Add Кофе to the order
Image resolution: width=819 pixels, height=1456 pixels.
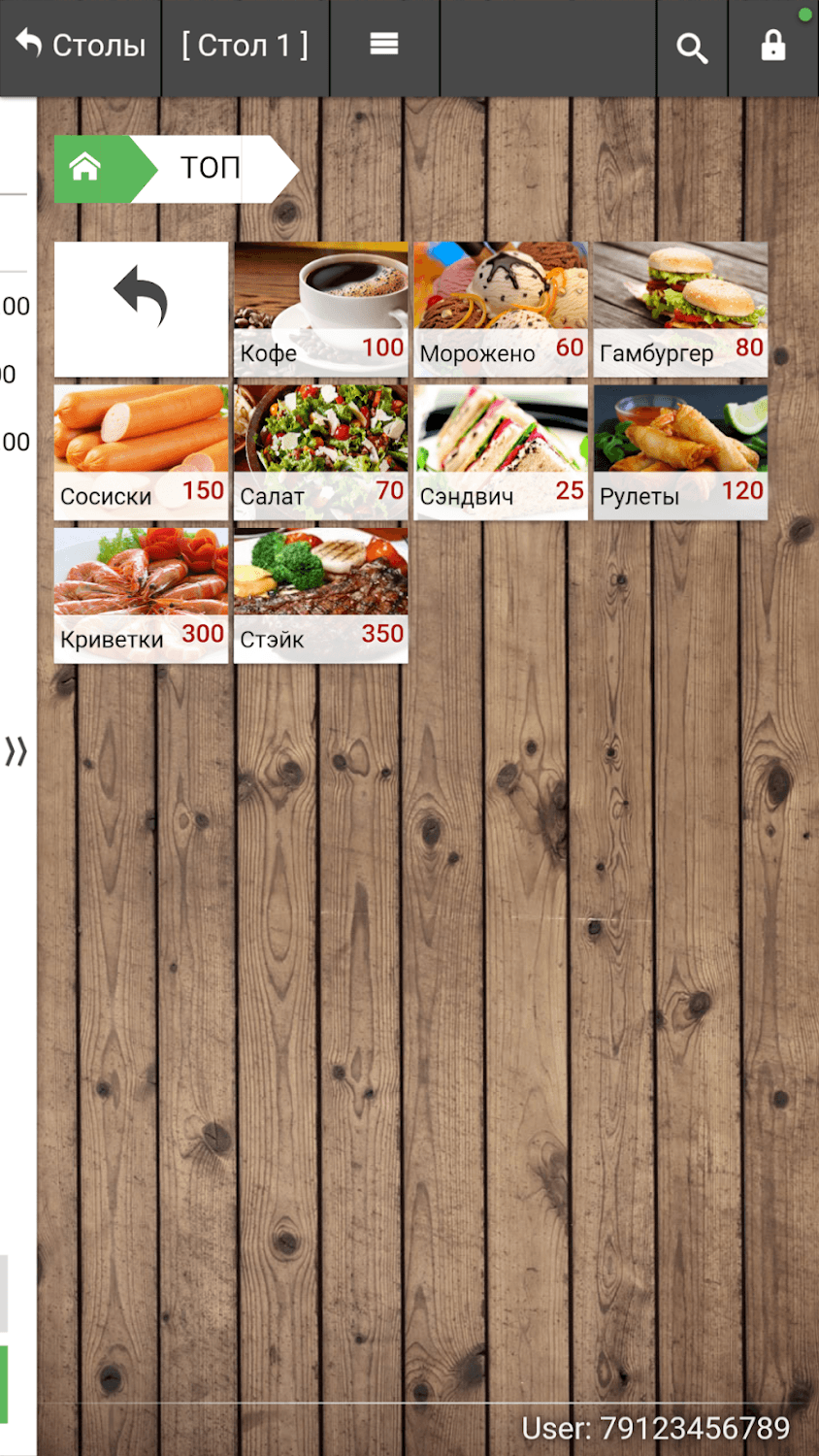click(321, 309)
